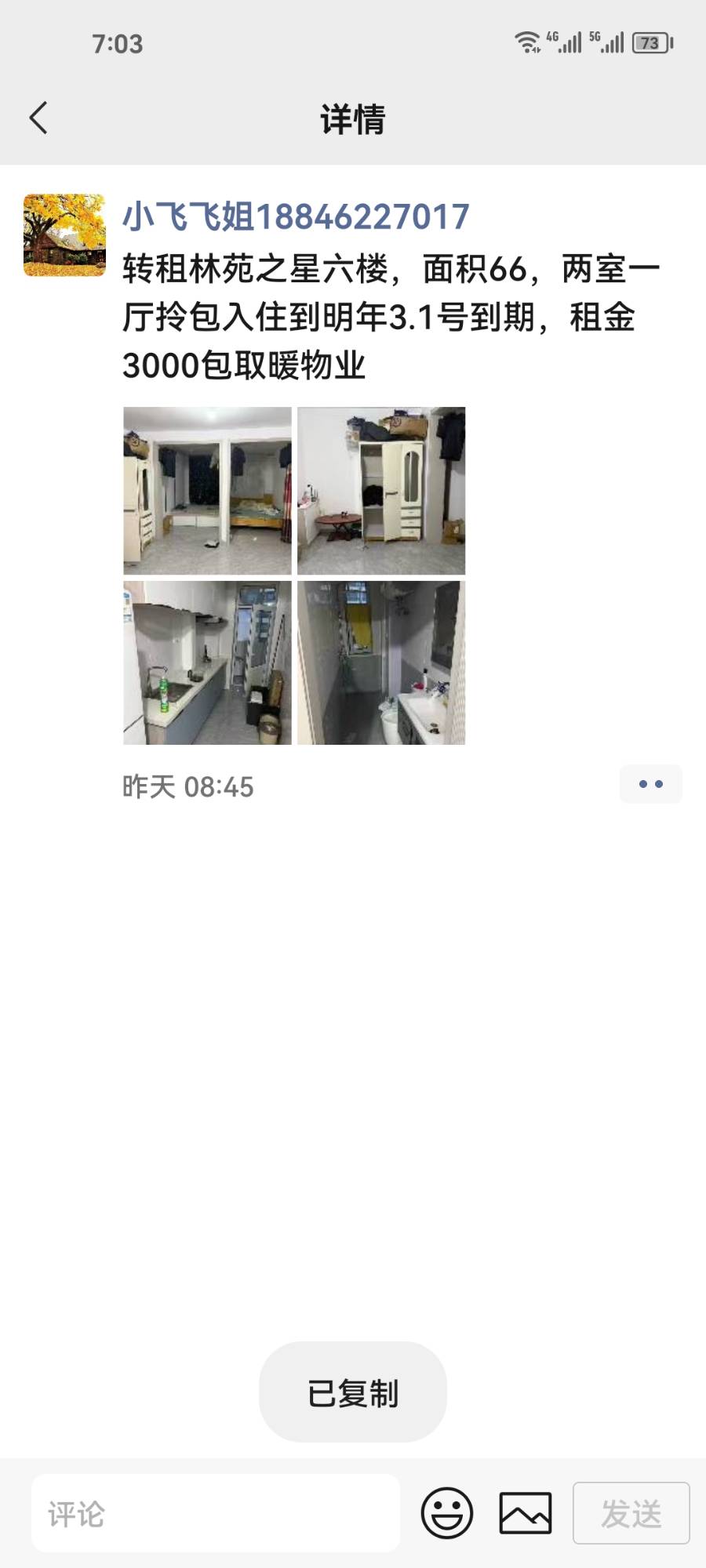View the wardrobe photo
Screen dimensions: 706x1568
381,491
